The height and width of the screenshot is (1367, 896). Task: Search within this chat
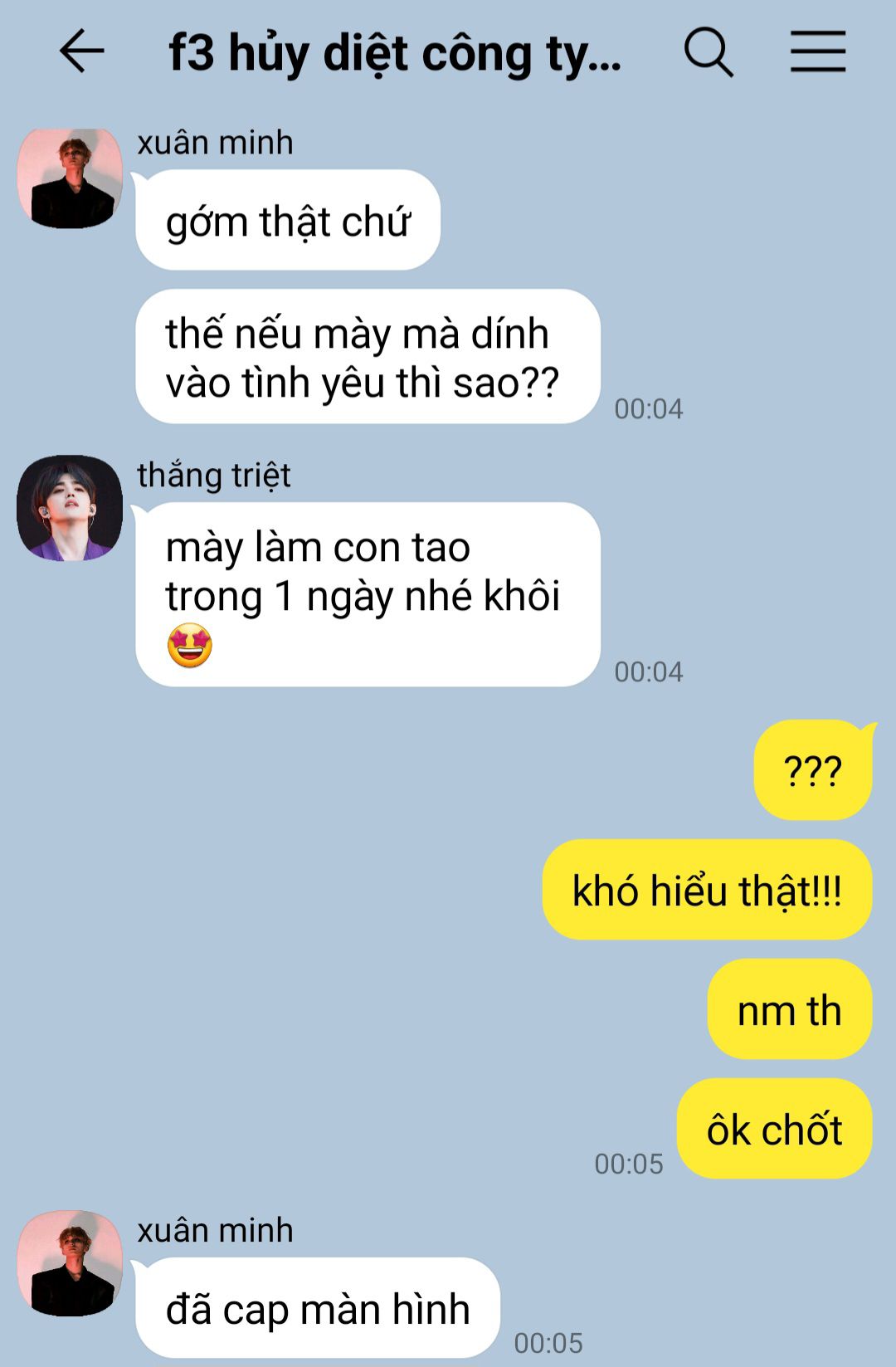pos(708,51)
